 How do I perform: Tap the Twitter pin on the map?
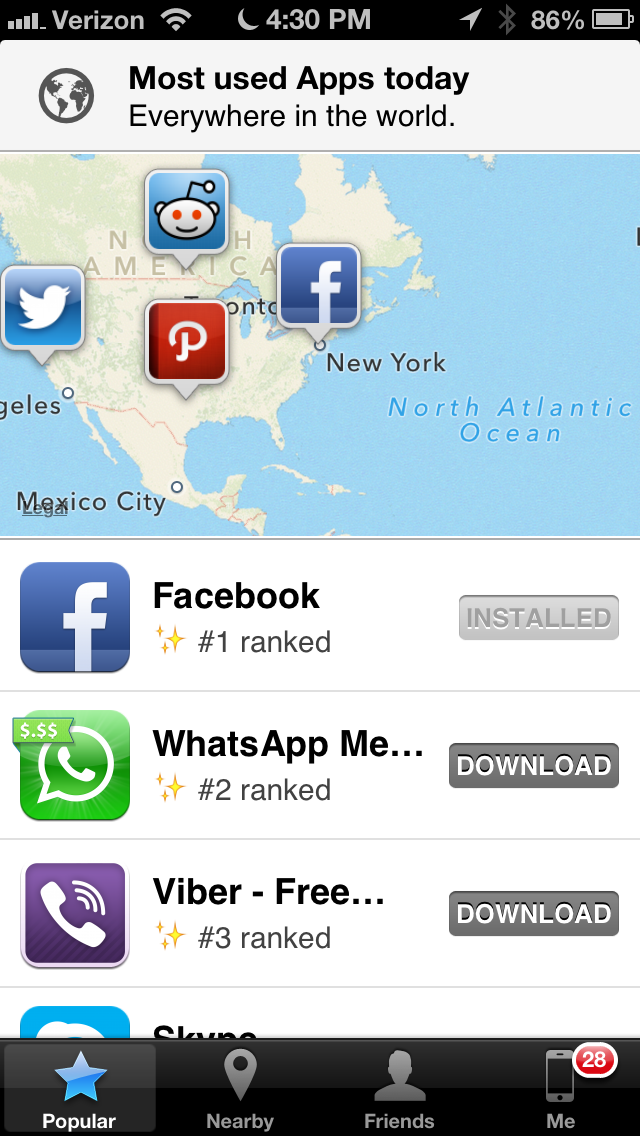click(42, 311)
